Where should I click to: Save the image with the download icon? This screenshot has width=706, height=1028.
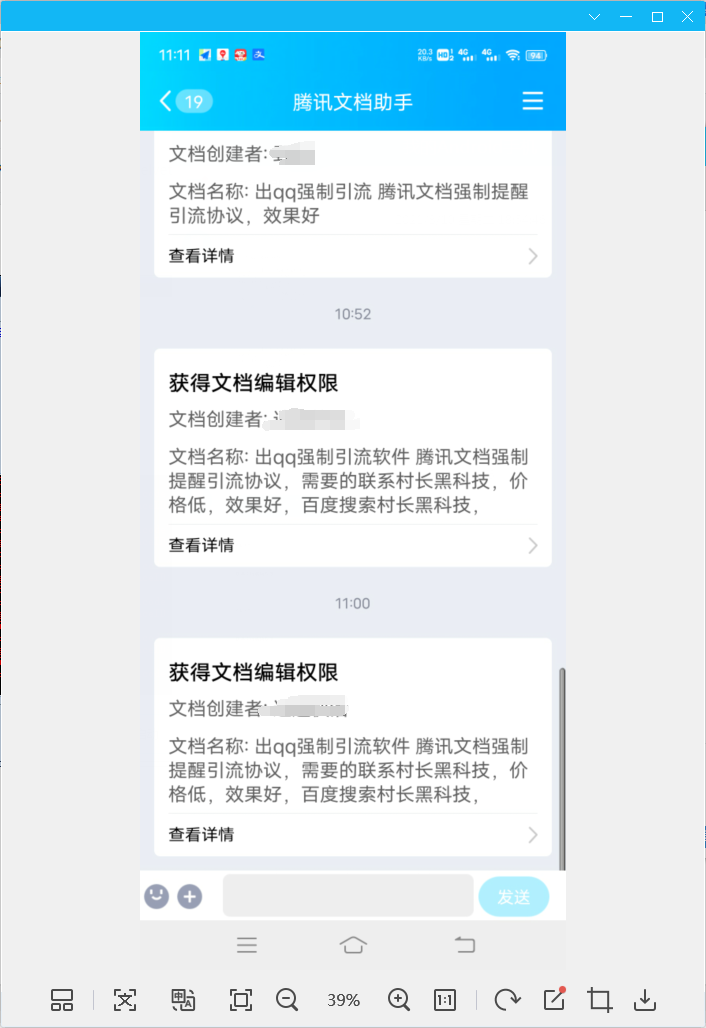[646, 999]
